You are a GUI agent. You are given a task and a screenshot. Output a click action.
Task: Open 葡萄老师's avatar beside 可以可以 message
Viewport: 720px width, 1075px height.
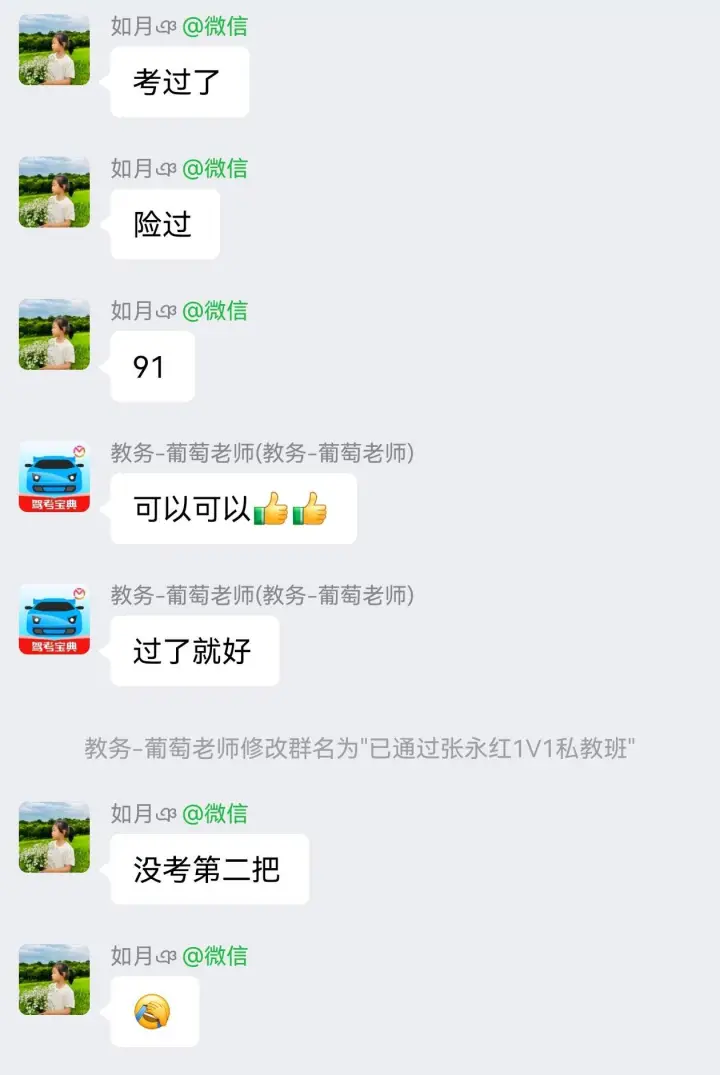[54, 477]
